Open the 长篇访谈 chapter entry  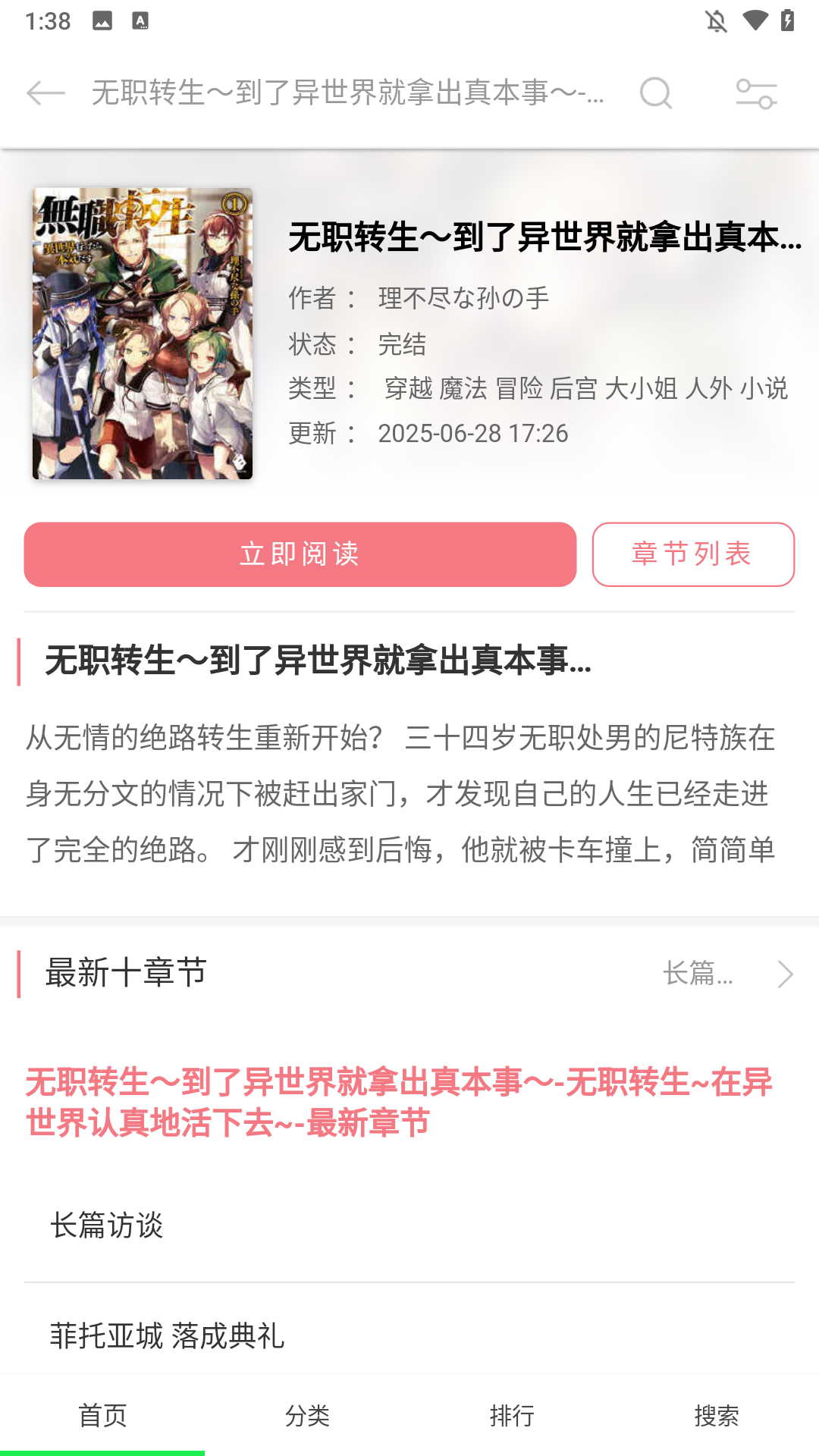click(105, 1224)
